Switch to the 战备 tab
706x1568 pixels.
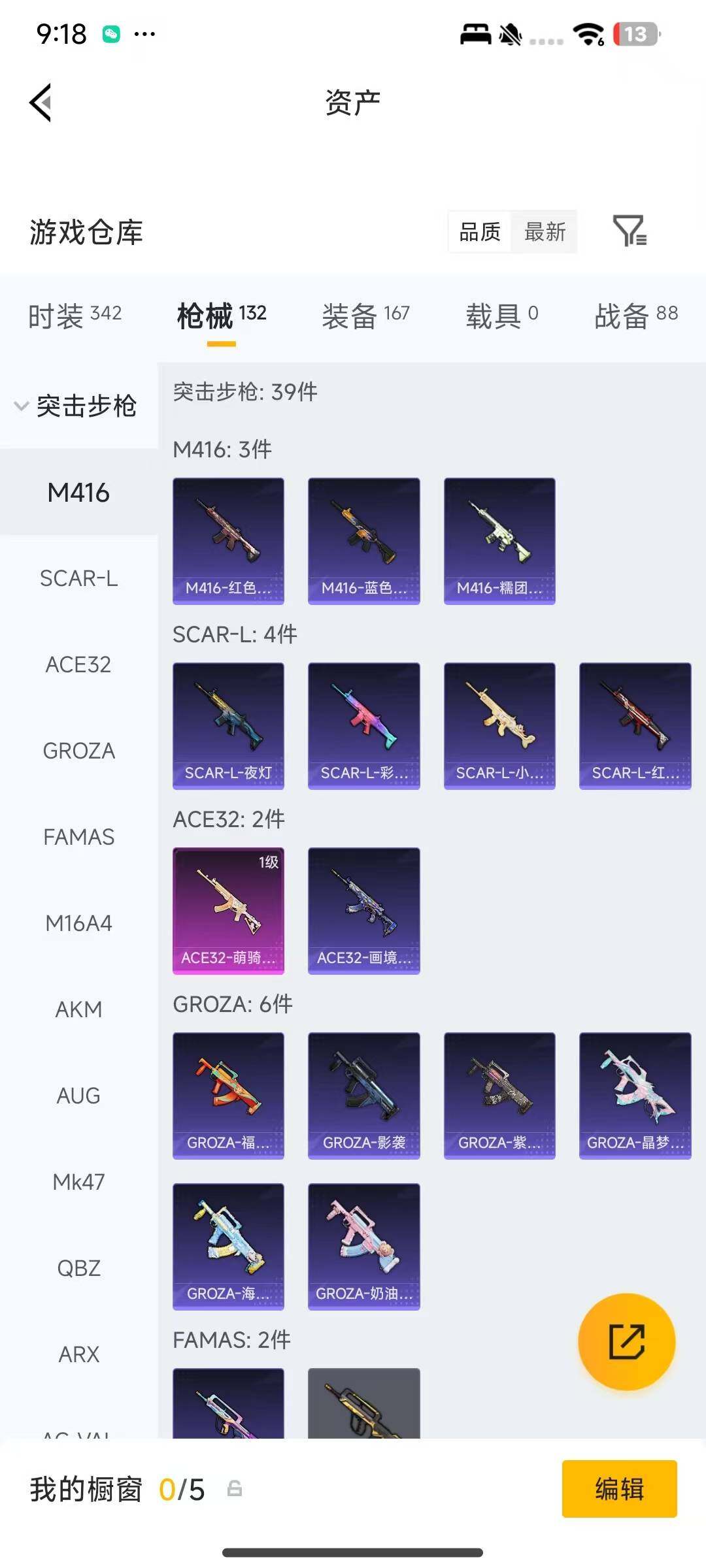(635, 316)
